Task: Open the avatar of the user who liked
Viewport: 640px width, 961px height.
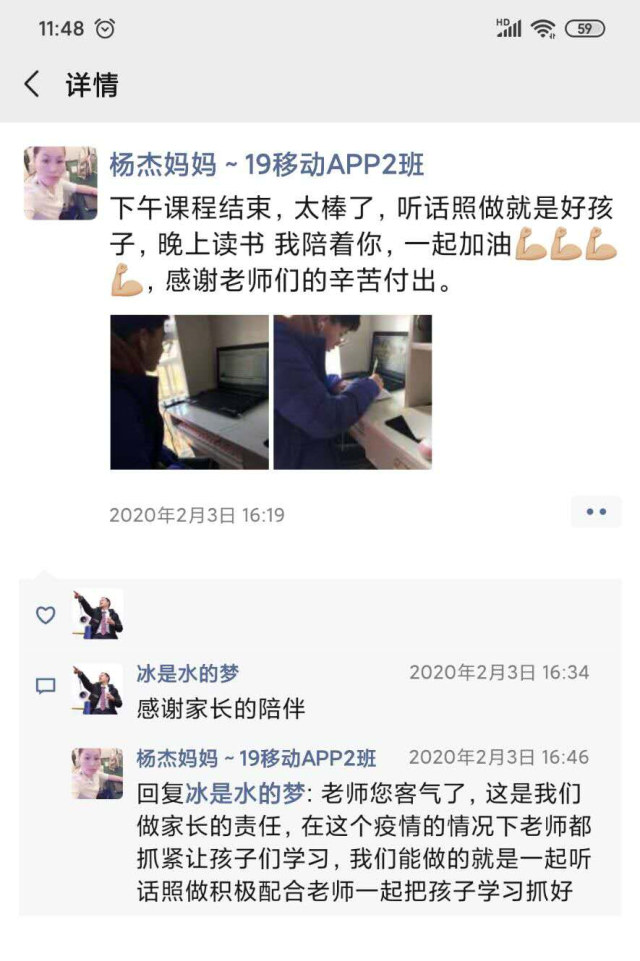Action: pos(99,615)
